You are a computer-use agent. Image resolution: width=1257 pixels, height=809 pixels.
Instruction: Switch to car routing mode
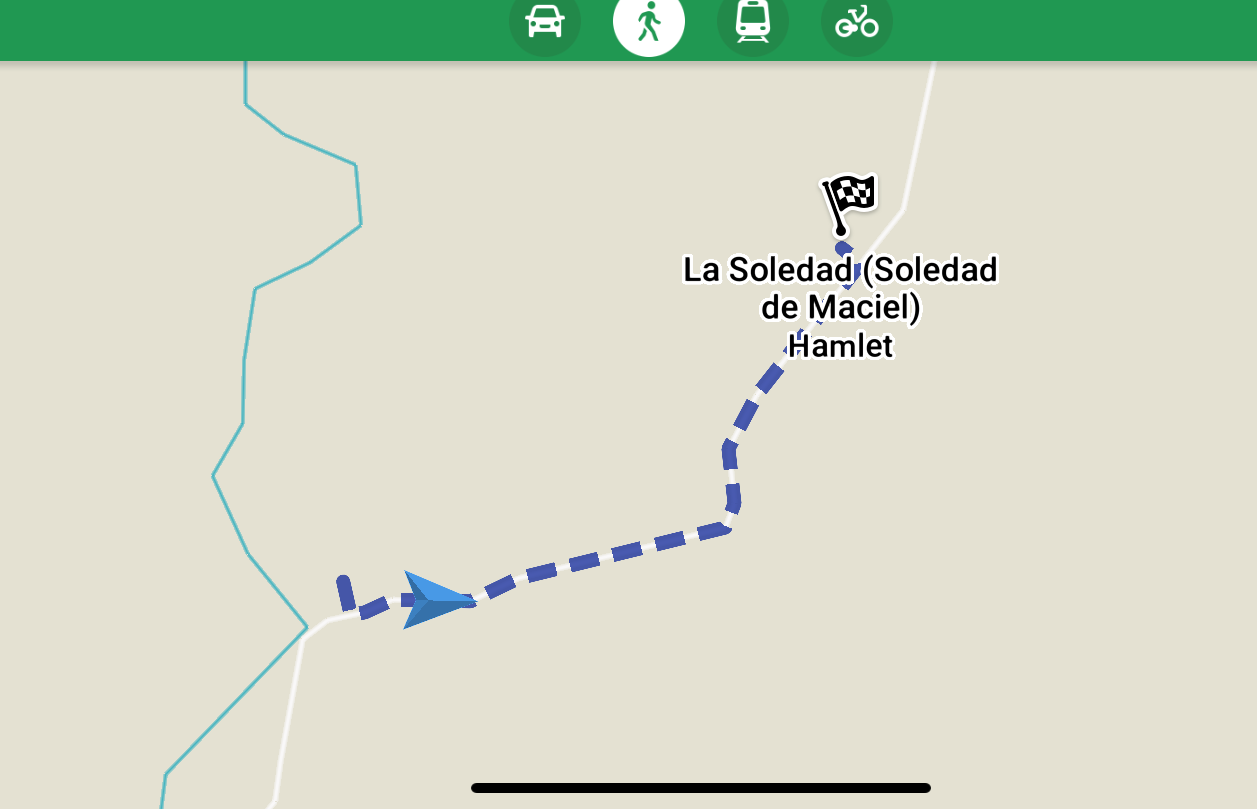click(x=545, y=21)
